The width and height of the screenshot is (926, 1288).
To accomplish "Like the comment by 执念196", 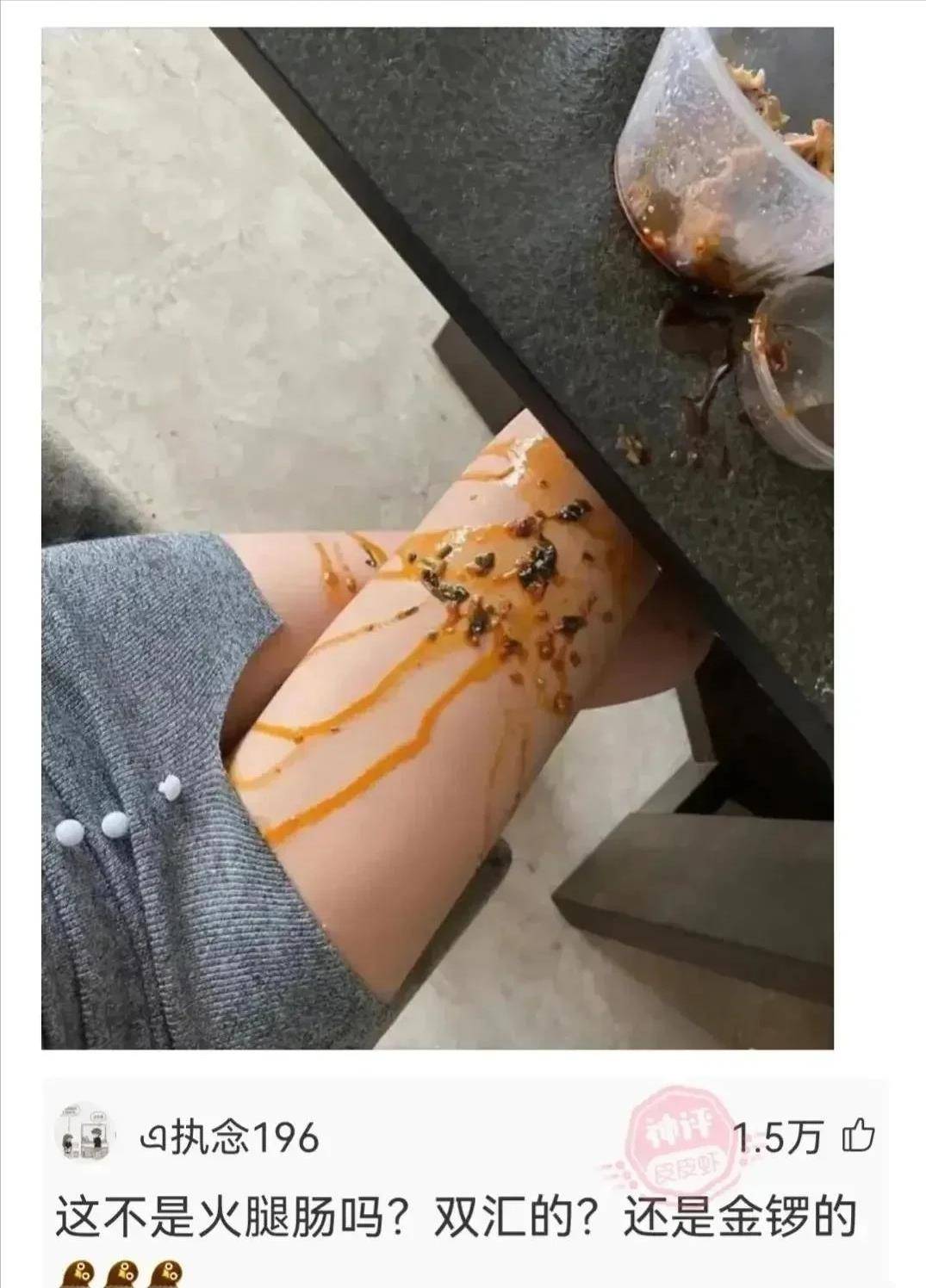I will pos(858,1137).
